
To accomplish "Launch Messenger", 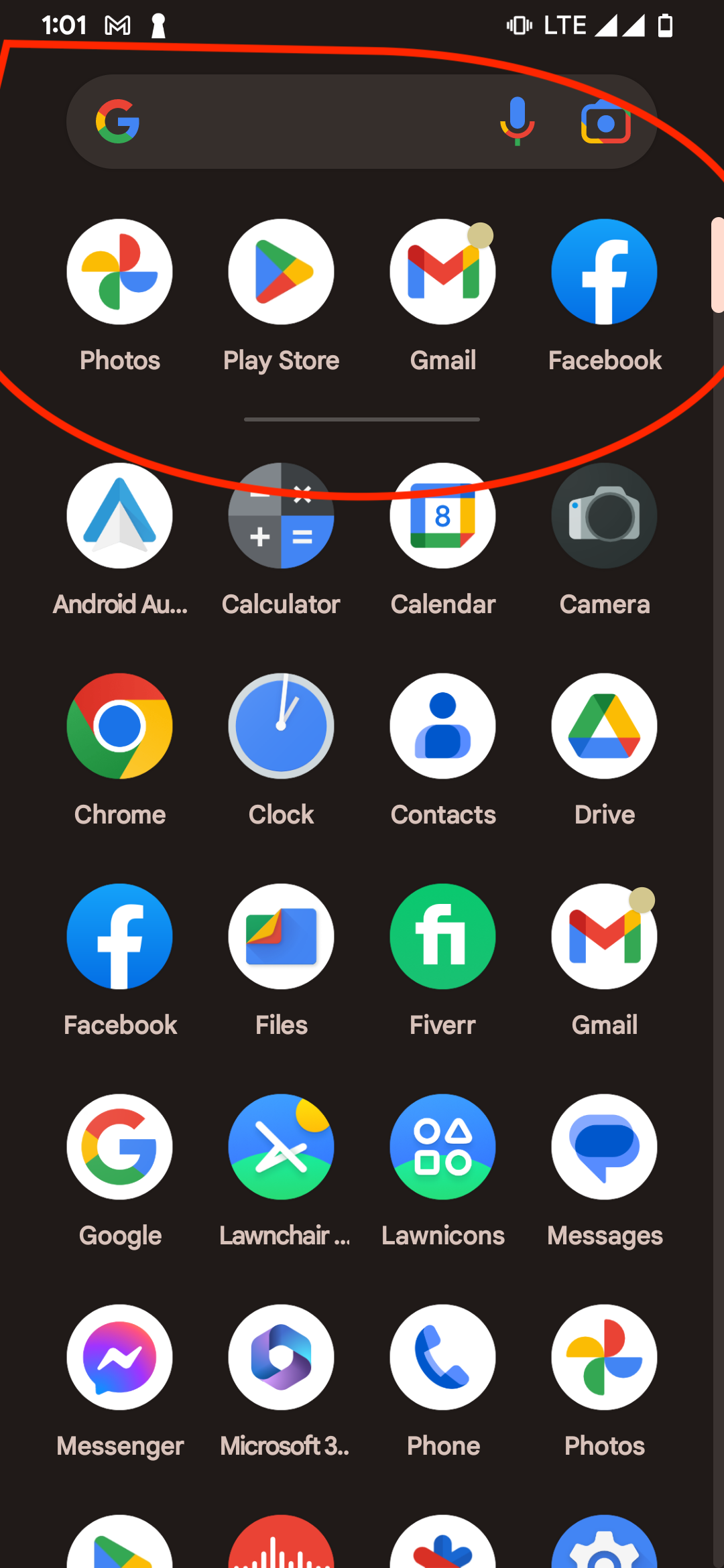I will coord(119,1356).
